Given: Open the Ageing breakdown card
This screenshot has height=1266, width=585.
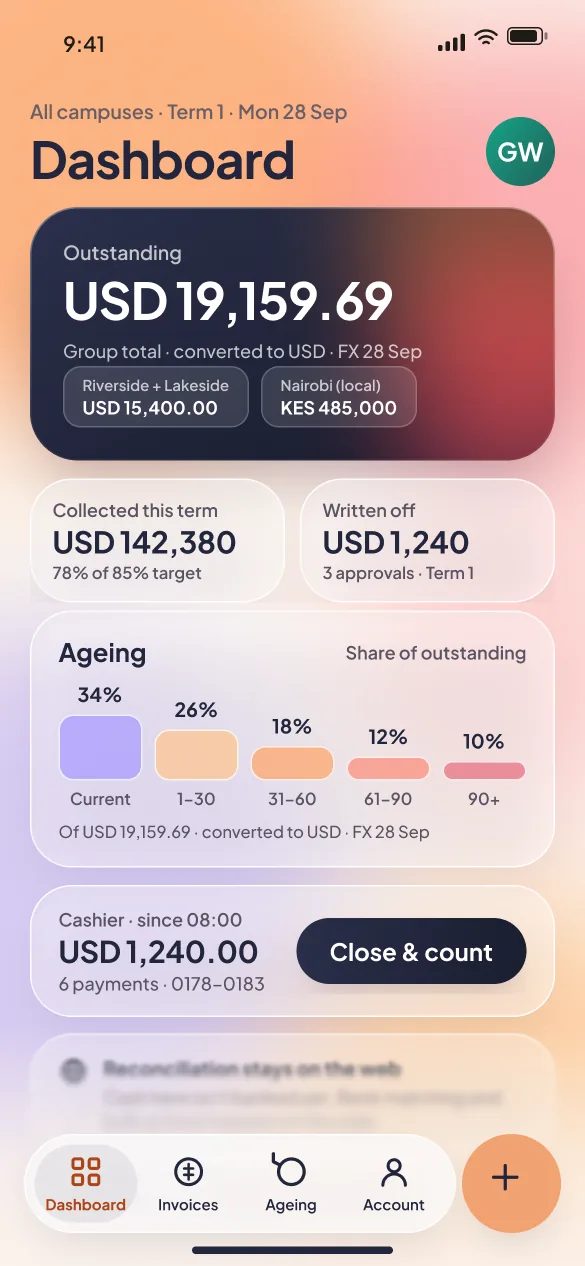Looking at the screenshot, I should [292, 739].
